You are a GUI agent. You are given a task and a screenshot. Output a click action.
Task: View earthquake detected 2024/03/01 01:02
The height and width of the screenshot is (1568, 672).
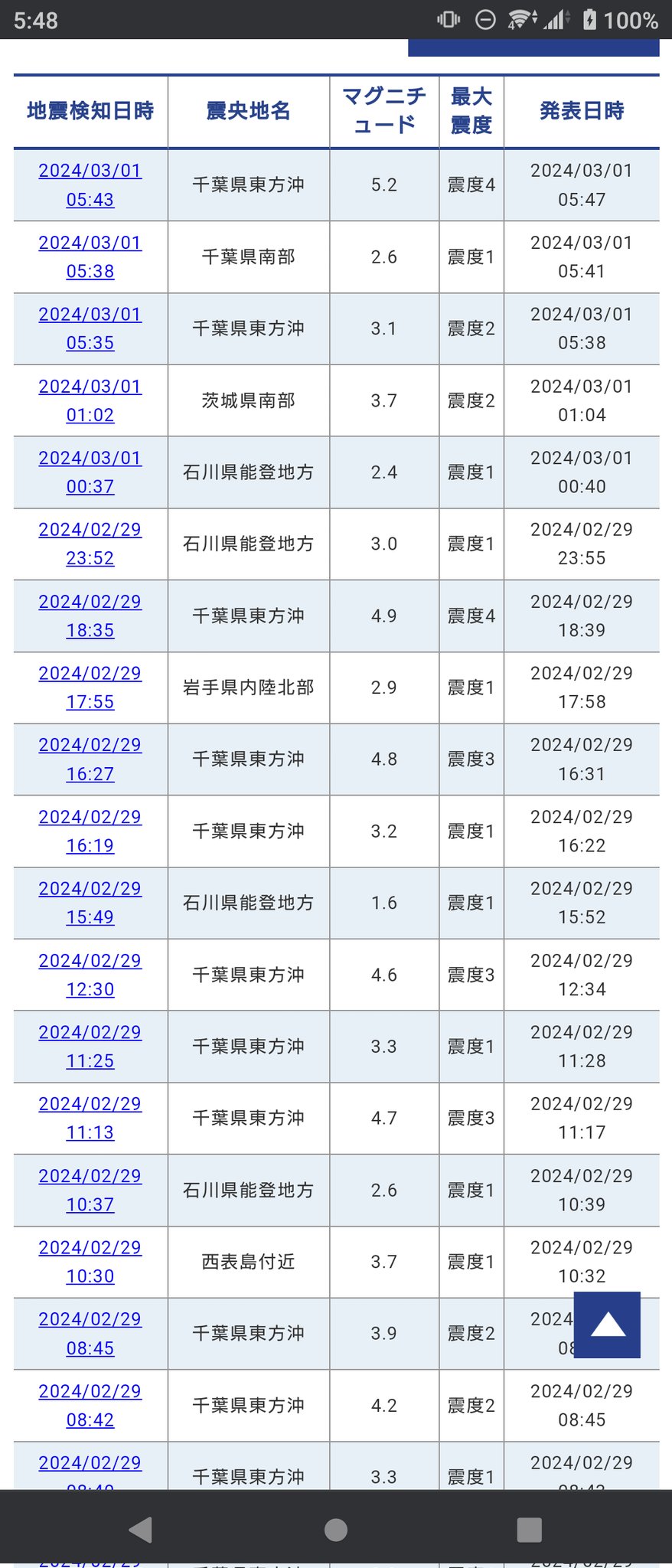(90, 400)
